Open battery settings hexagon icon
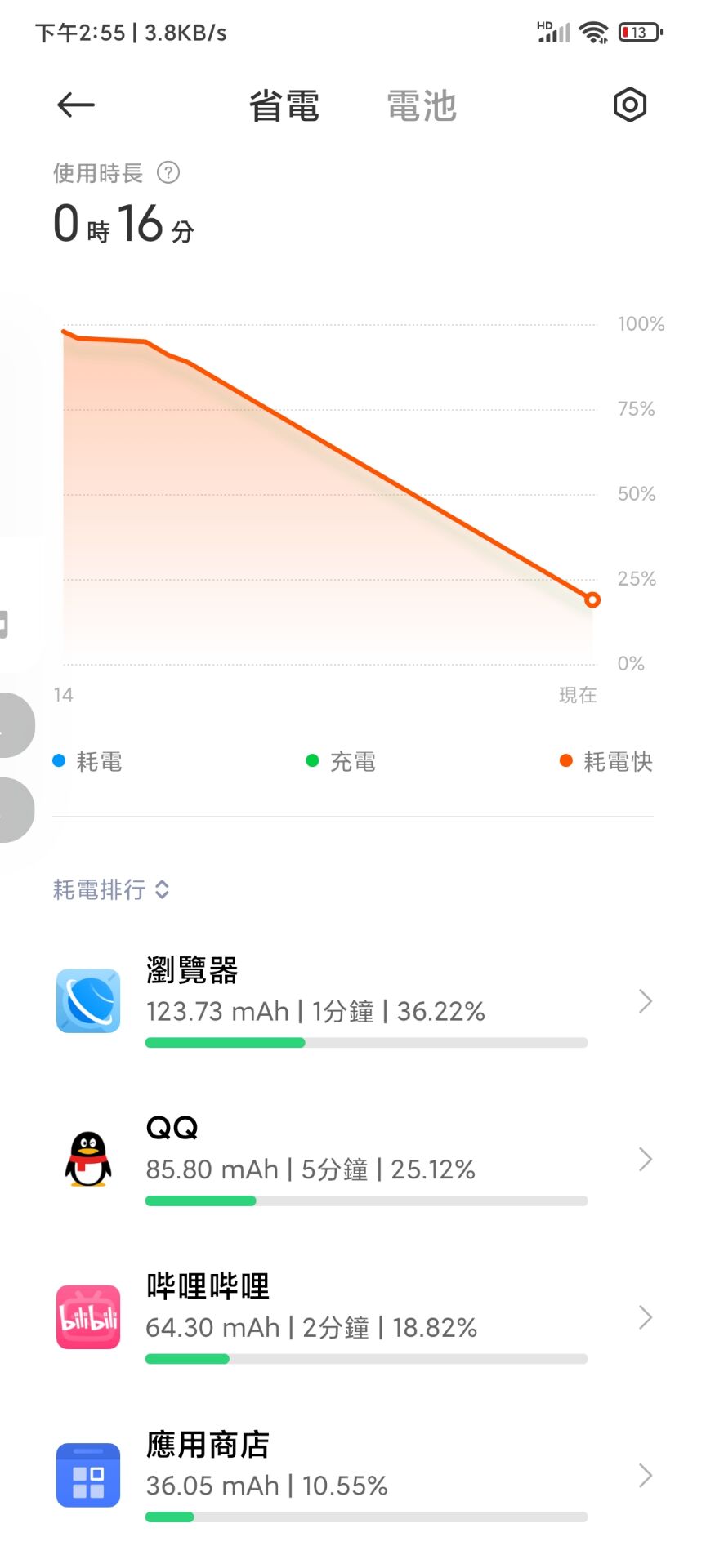The height and width of the screenshot is (1568, 706). pyautogui.click(x=629, y=105)
